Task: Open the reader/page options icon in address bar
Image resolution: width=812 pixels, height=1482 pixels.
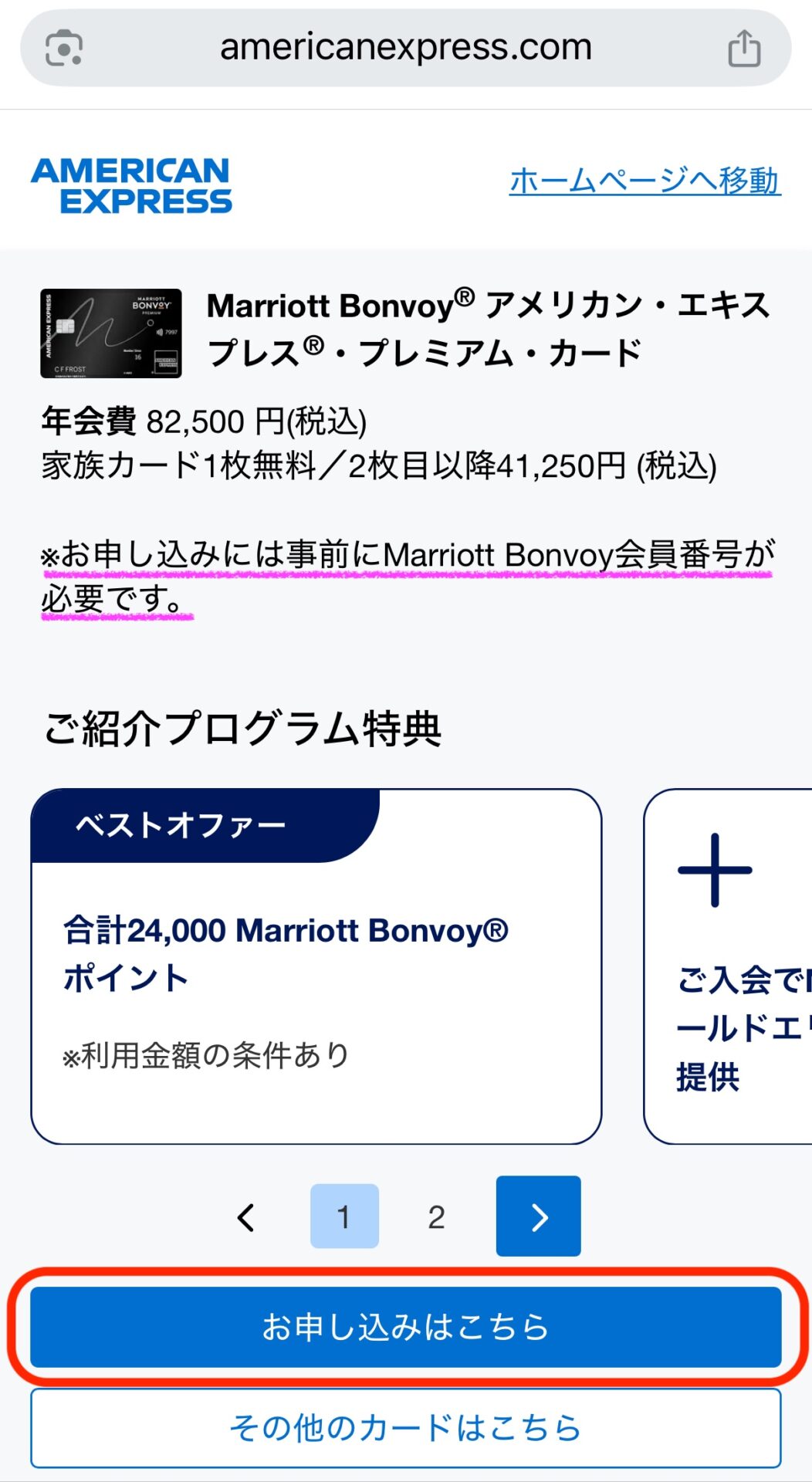Action: [64, 49]
